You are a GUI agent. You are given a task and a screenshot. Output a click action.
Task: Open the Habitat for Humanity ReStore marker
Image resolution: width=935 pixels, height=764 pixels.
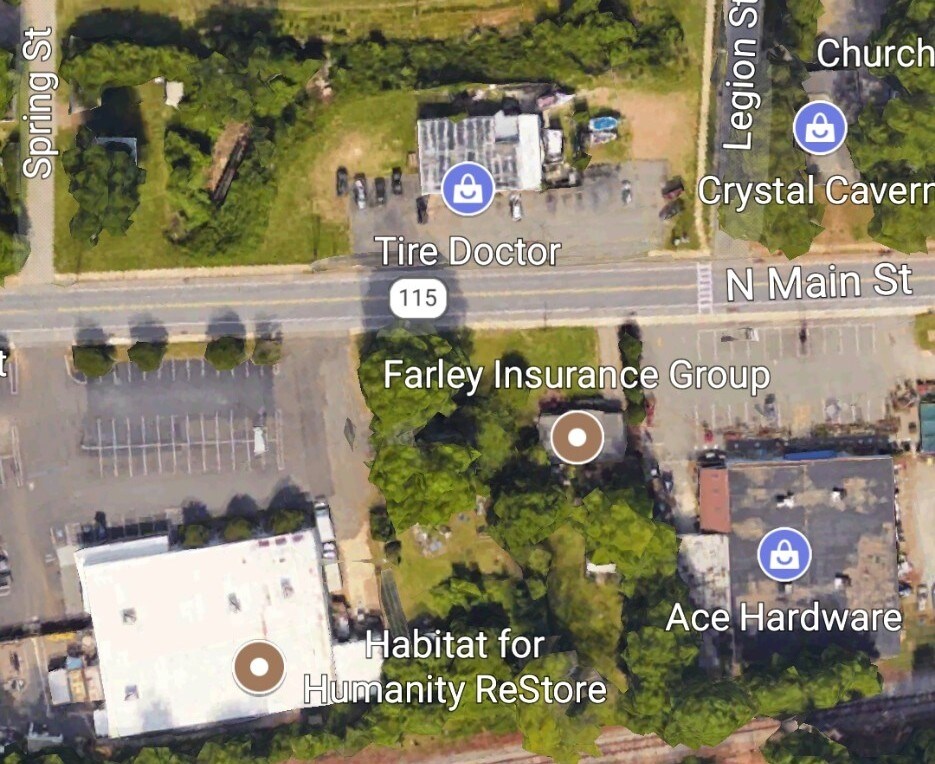point(259,667)
